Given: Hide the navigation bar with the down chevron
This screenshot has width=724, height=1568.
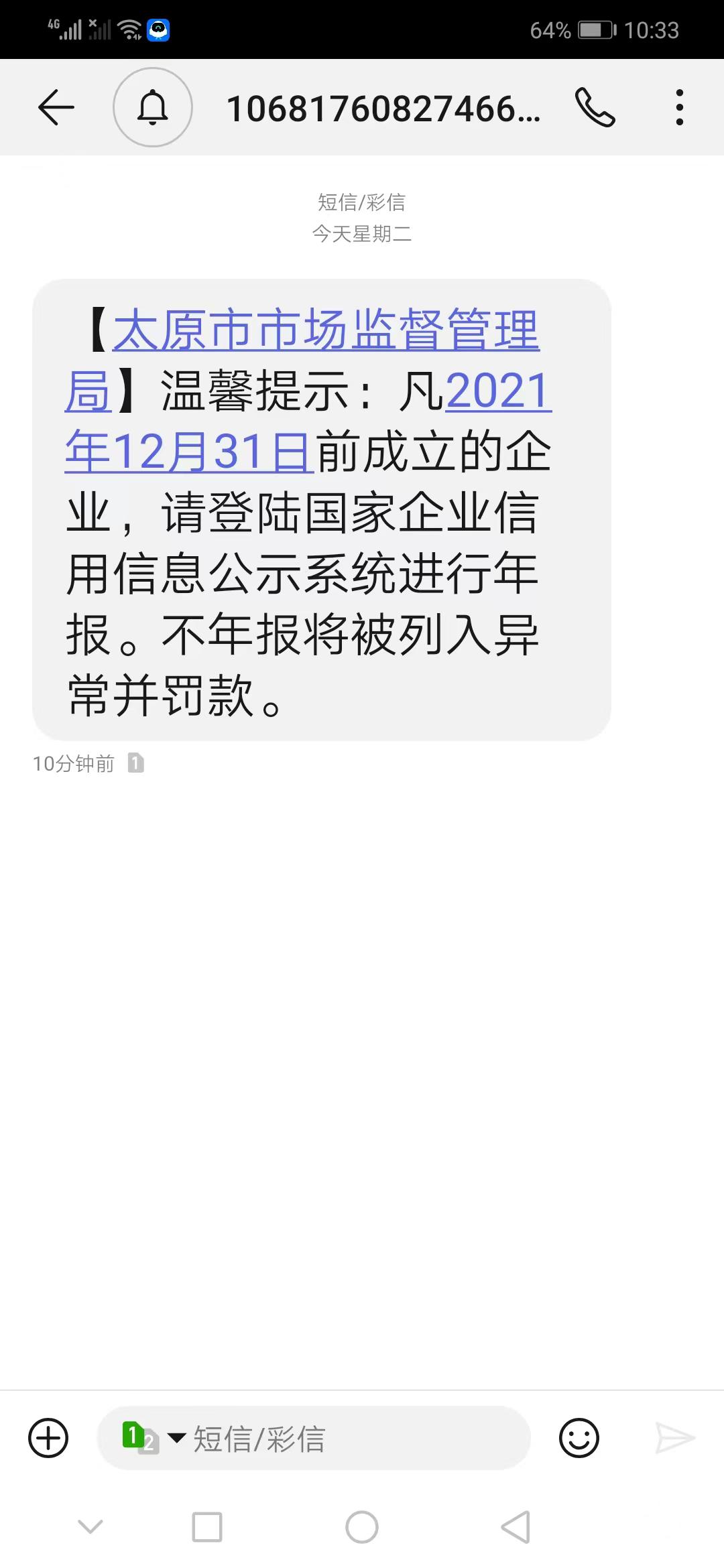Looking at the screenshot, I should (x=90, y=1527).
